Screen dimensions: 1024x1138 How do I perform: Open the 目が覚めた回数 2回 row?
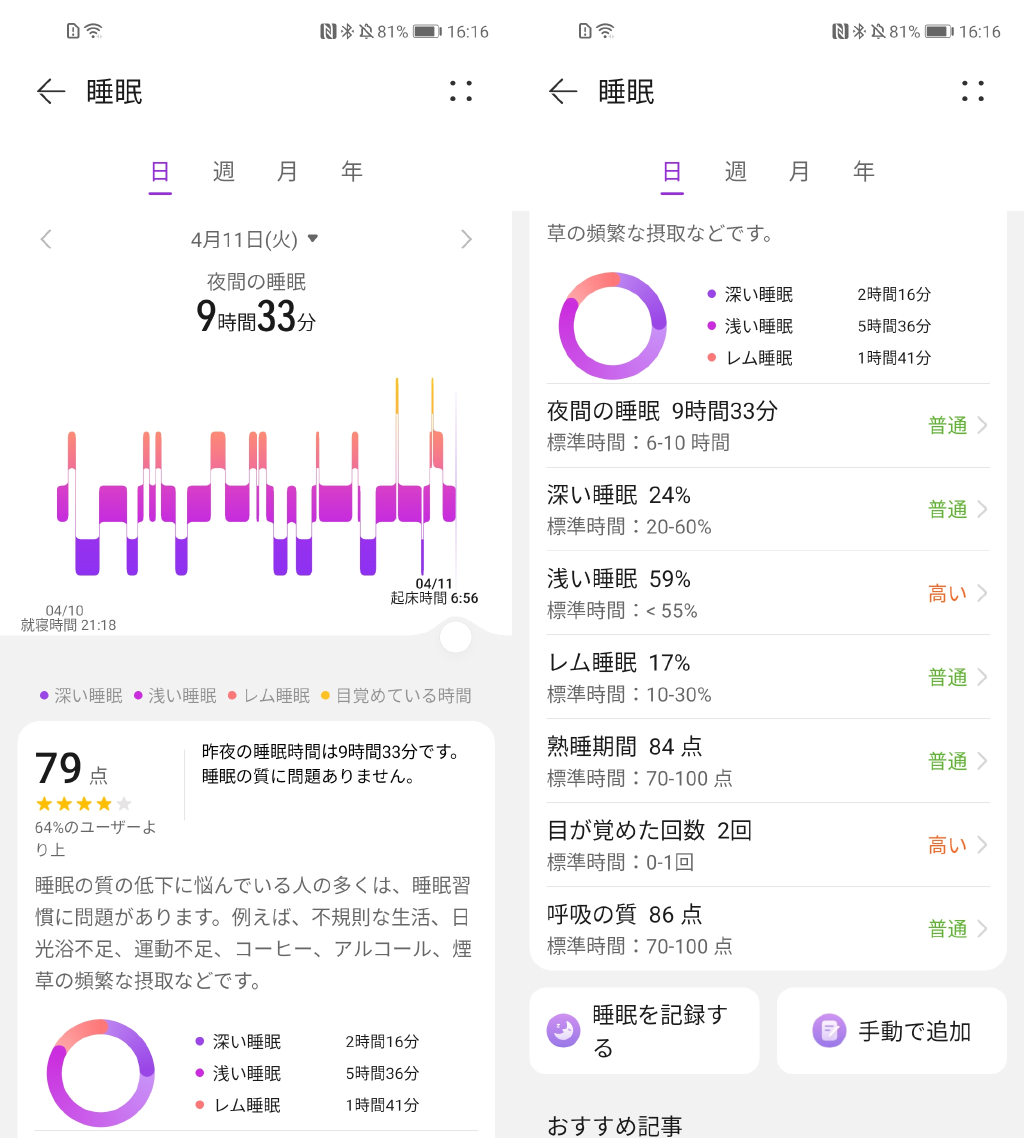coord(767,846)
